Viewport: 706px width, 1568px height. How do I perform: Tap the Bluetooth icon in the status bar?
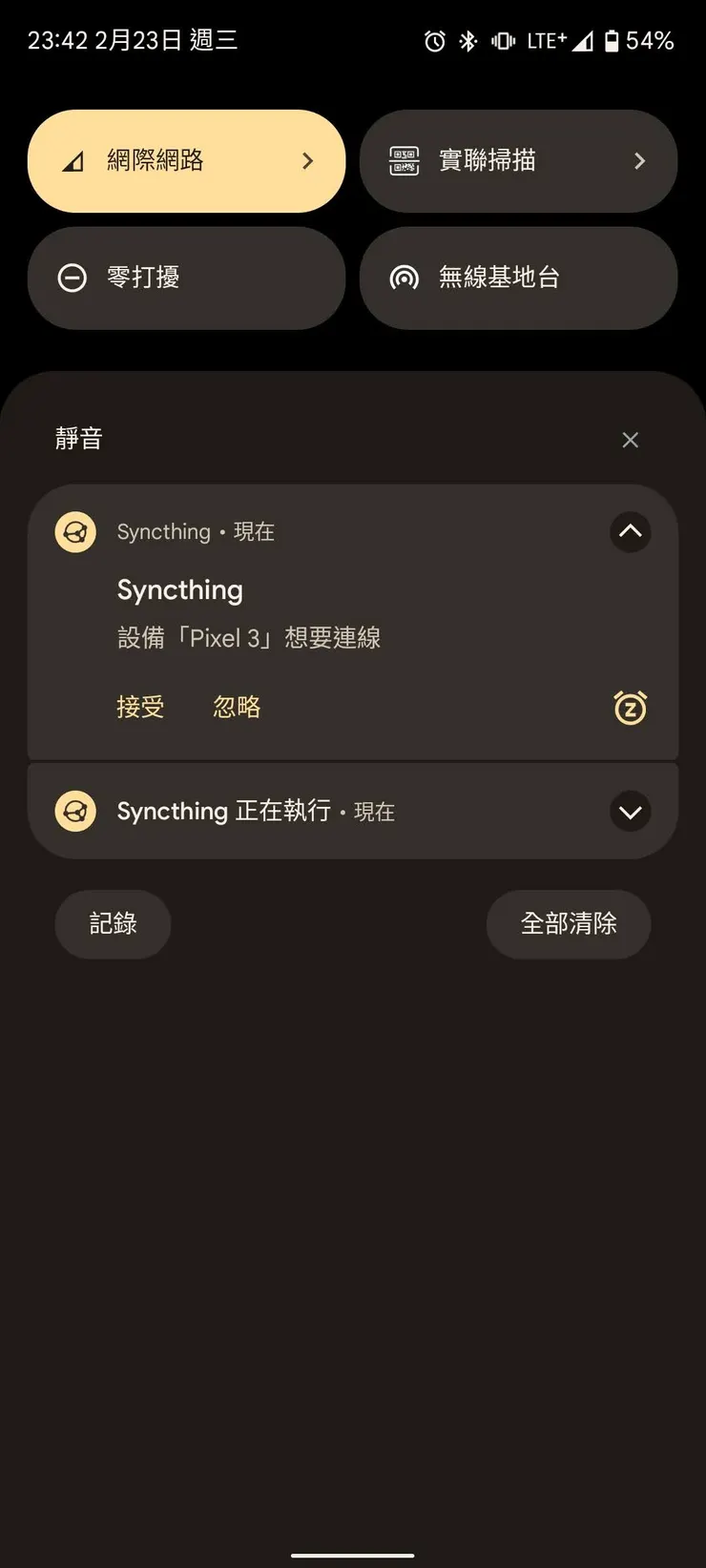click(468, 40)
